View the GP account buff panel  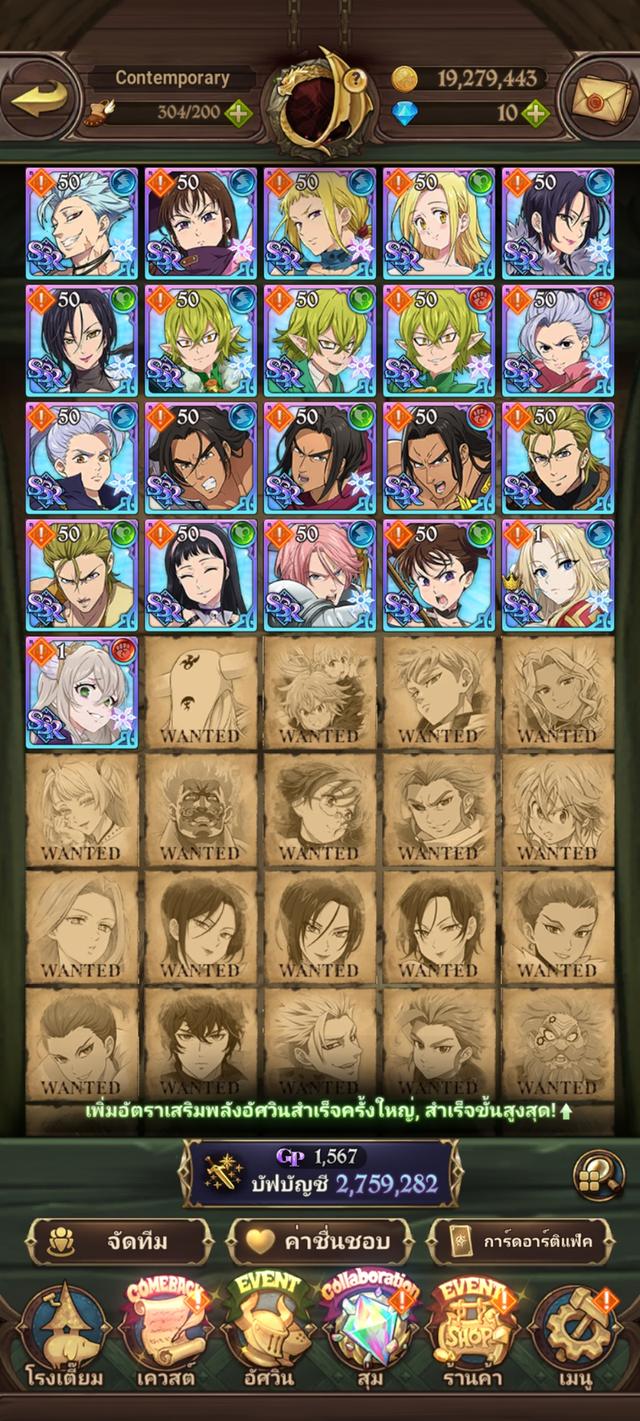coord(319,1172)
